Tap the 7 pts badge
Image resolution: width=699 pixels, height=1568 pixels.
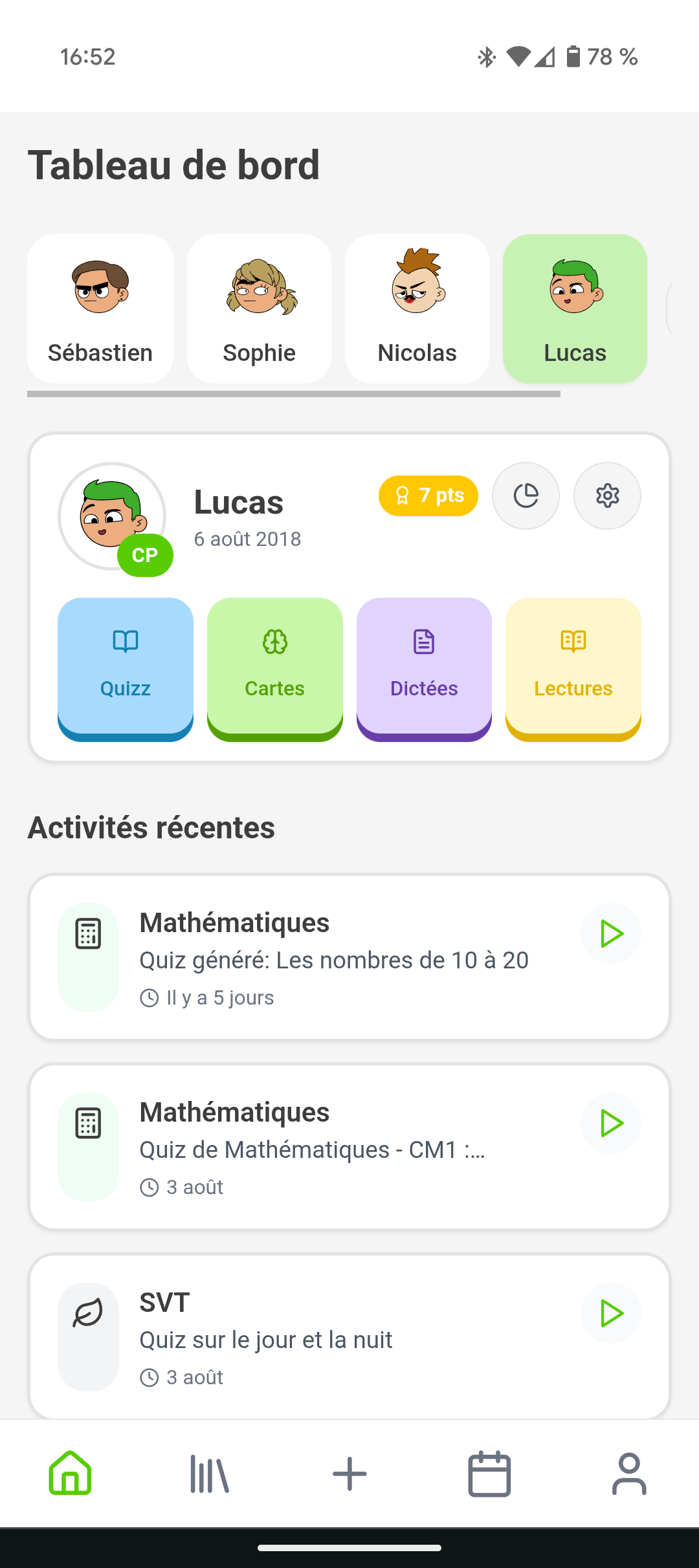(428, 495)
